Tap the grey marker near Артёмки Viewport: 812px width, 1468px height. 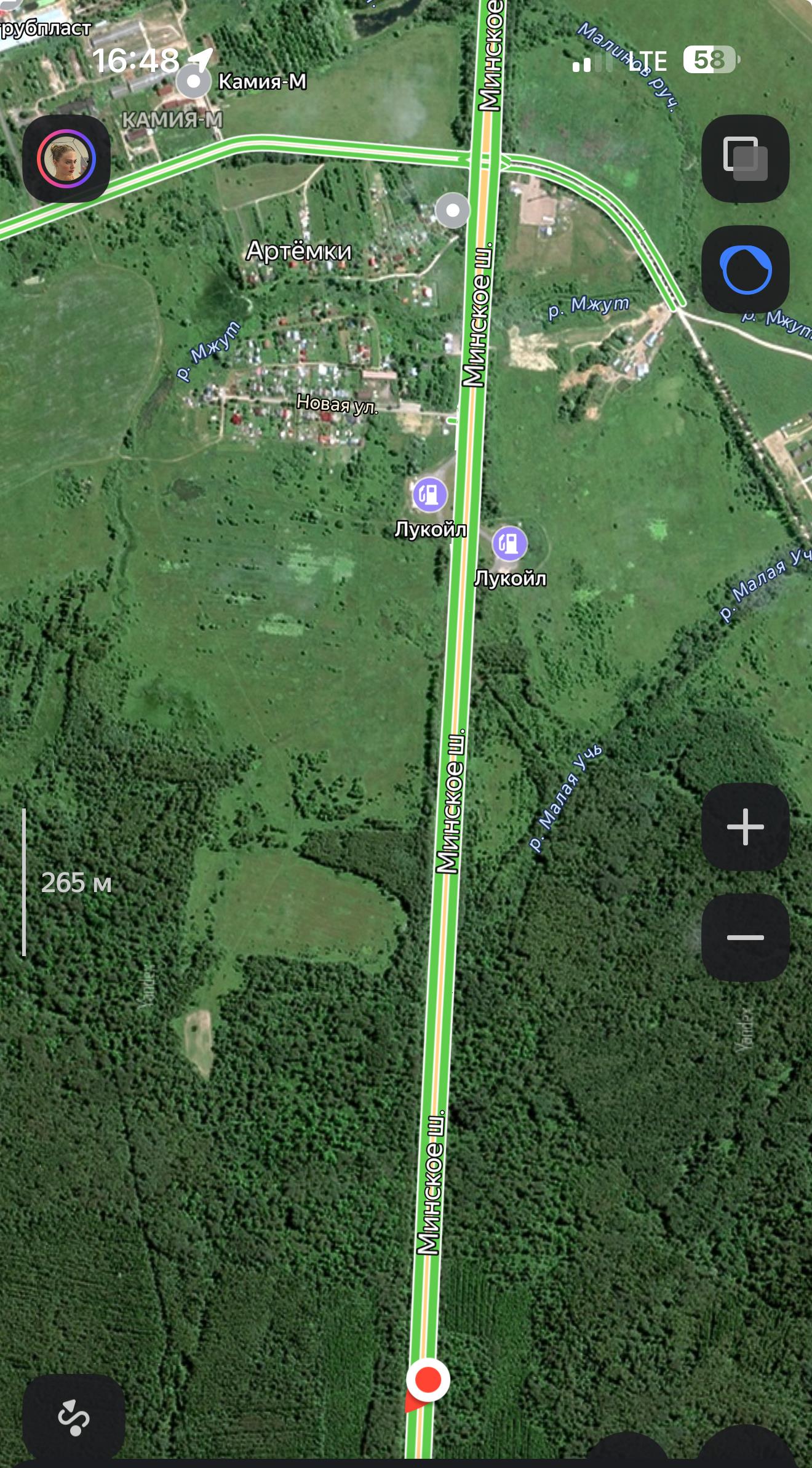click(x=453, y=210)
